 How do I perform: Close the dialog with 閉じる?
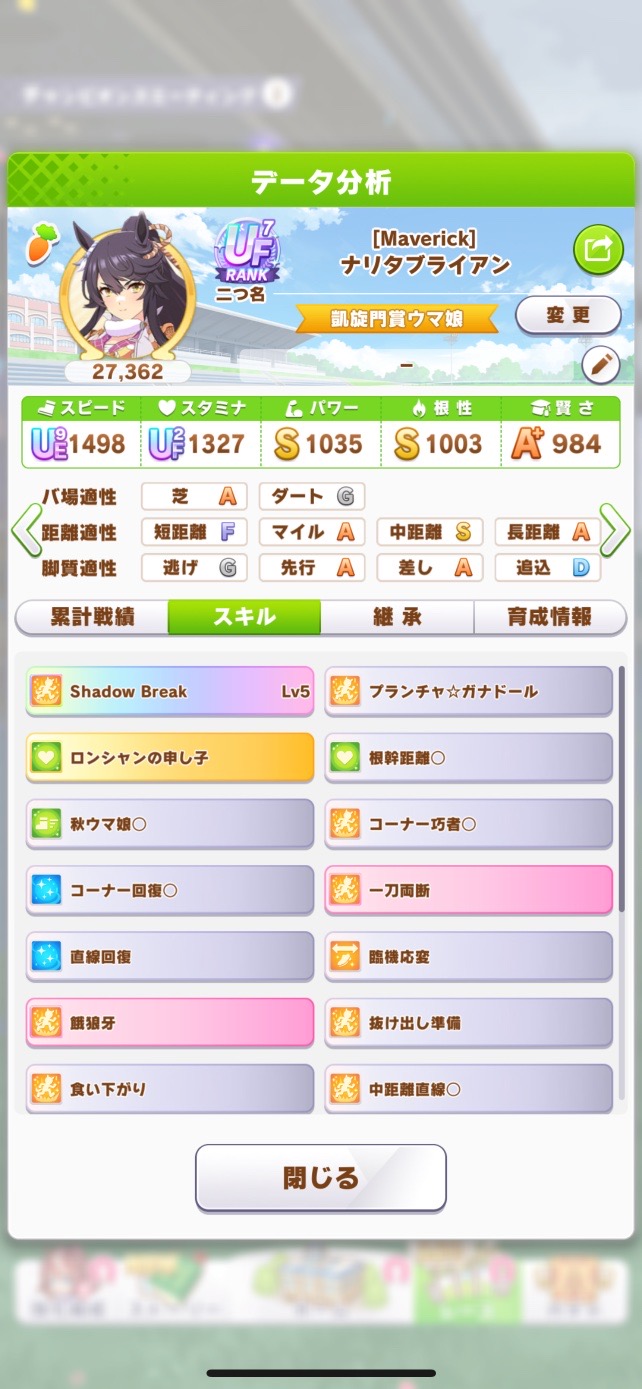pyautogui.click(x=320, y=1177)
